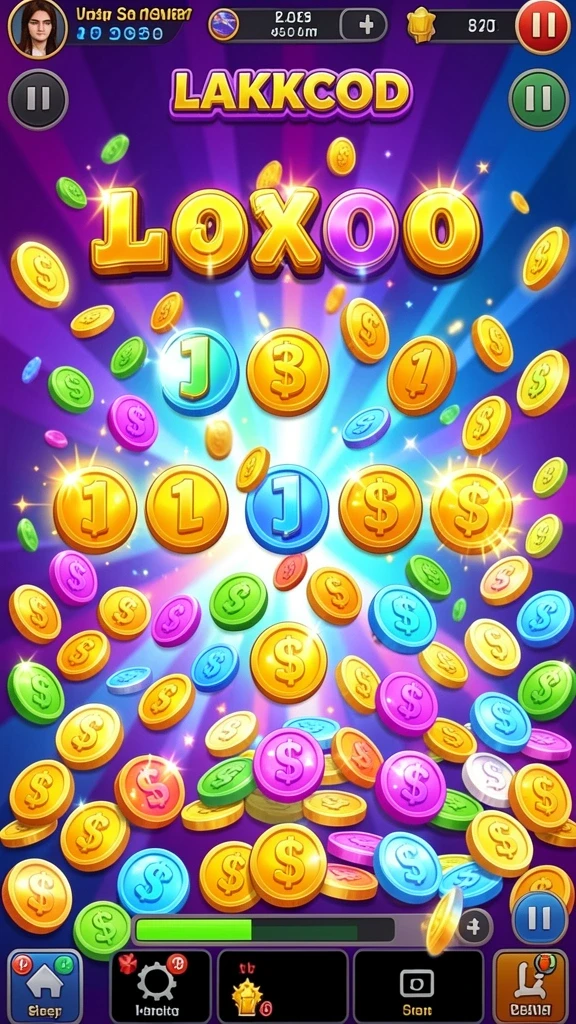Tap the plus beside the green progress bar

pos(475,927)
